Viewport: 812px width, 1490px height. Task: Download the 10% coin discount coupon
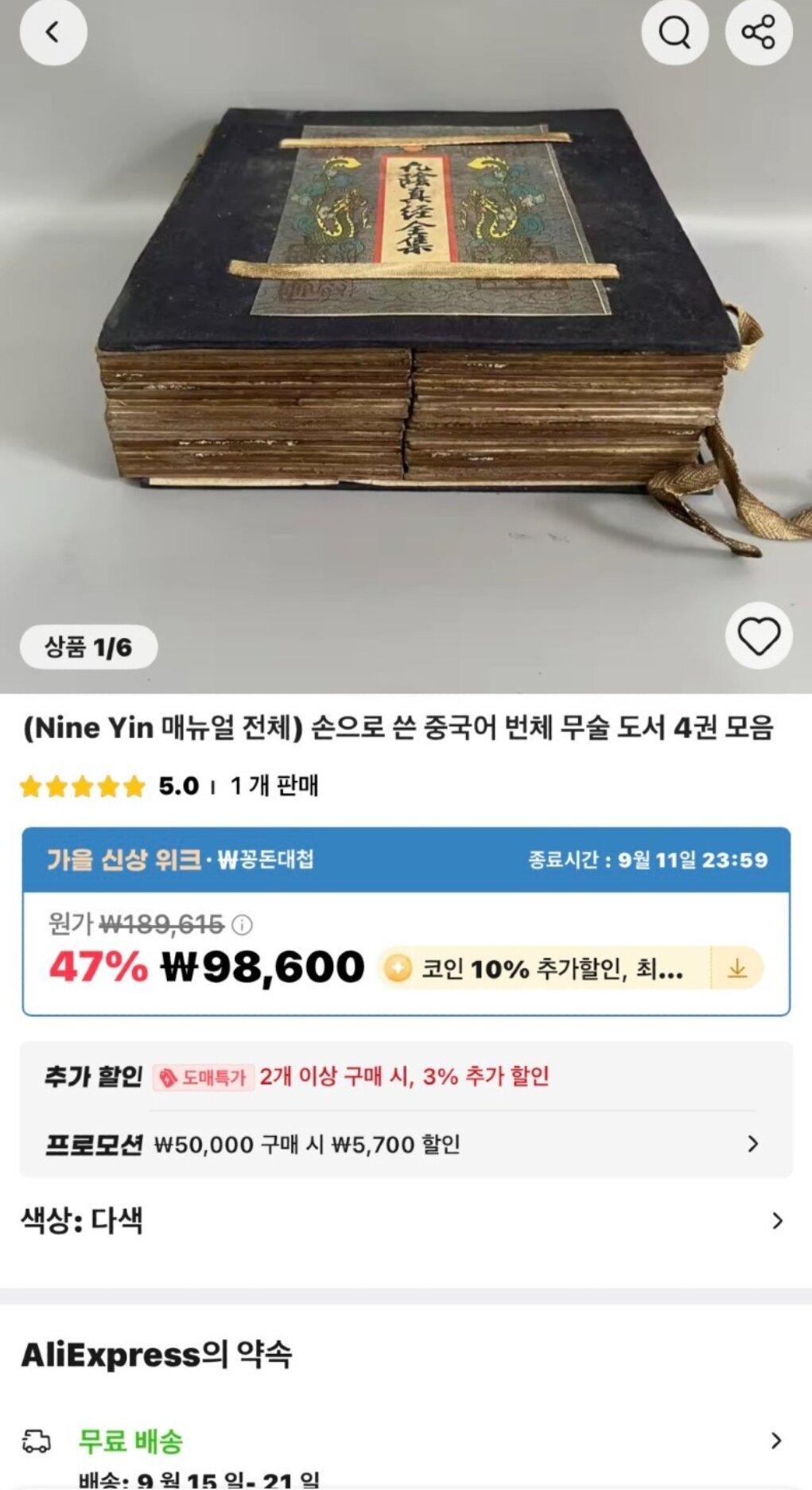pyautogui.click(x=737, y=968)
